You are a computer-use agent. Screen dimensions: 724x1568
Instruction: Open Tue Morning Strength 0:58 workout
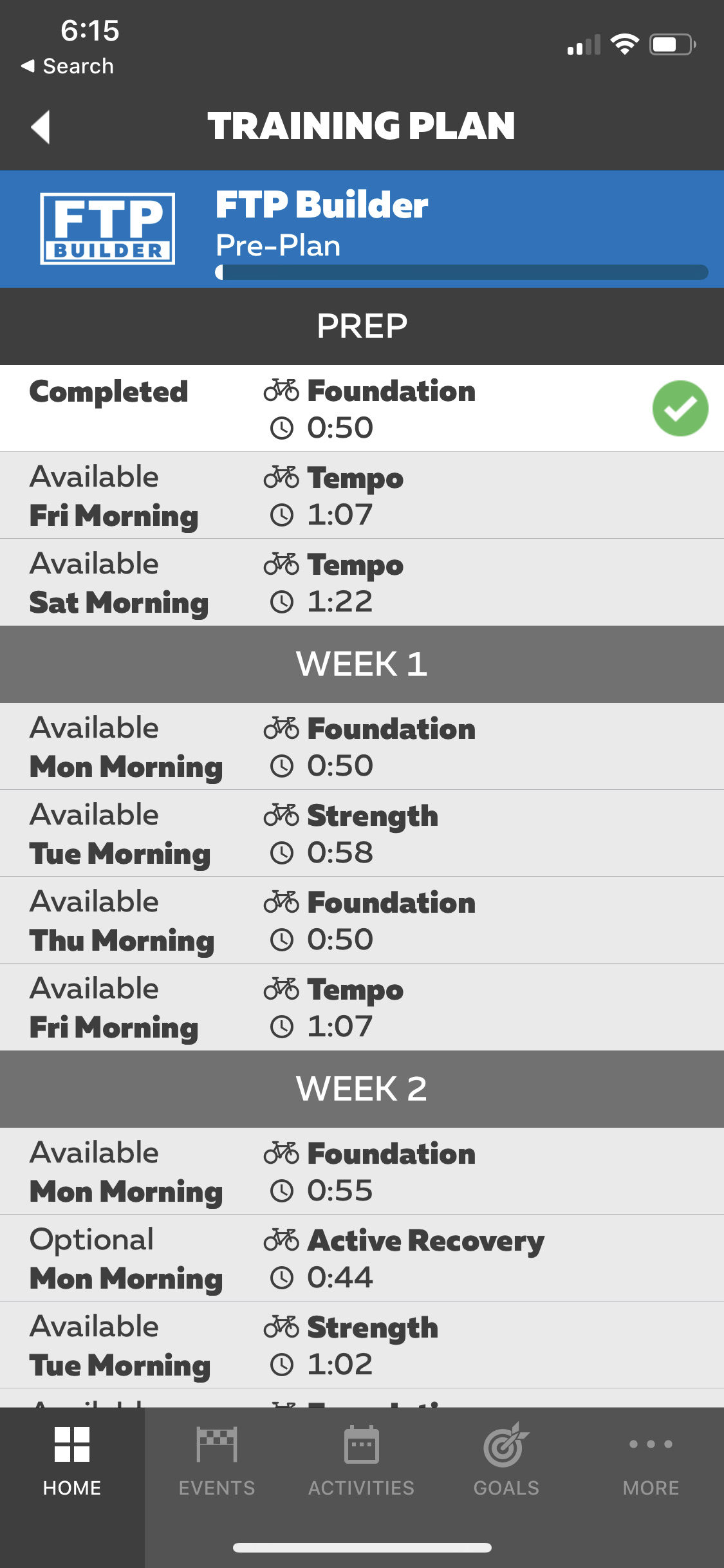pos(362,833)
